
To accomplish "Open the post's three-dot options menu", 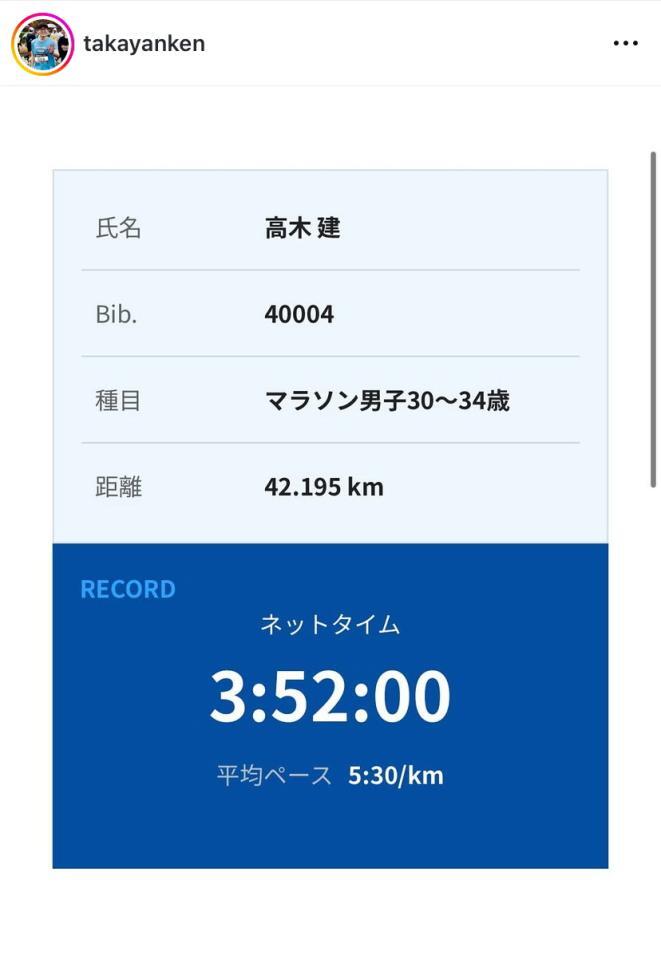I will (x=625, y=44).
